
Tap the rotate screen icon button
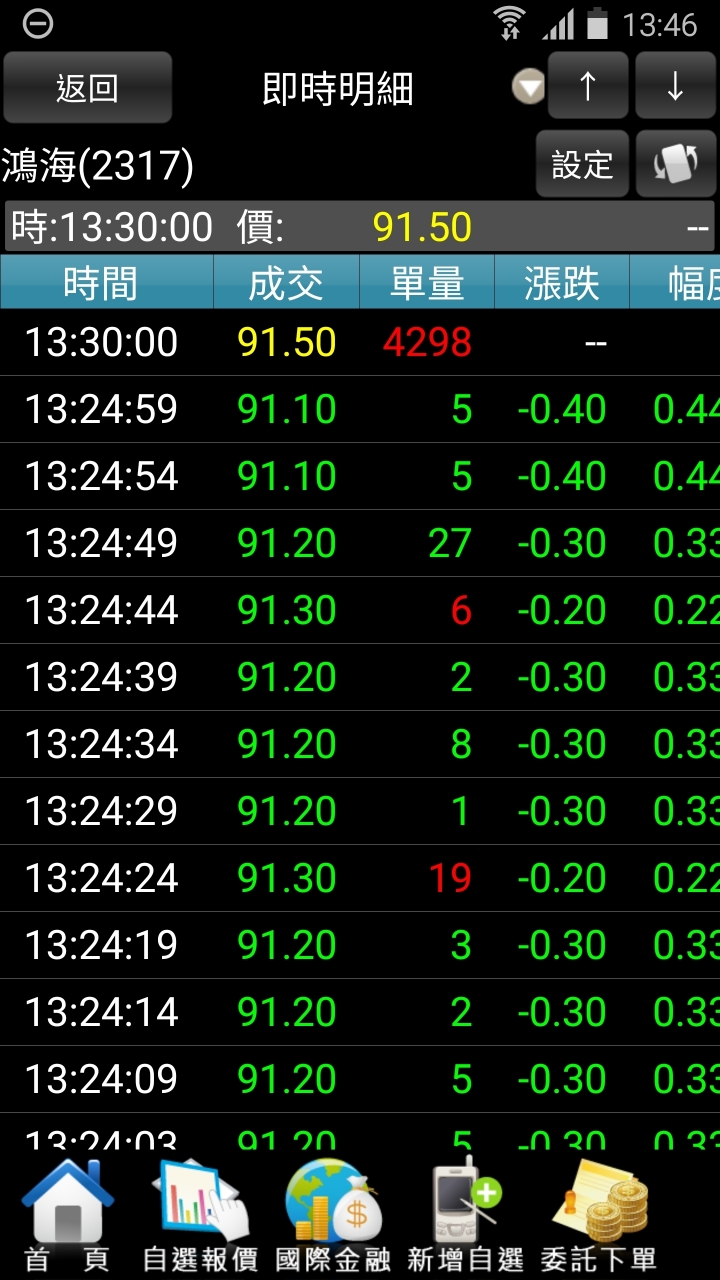[x=676, y=164]
